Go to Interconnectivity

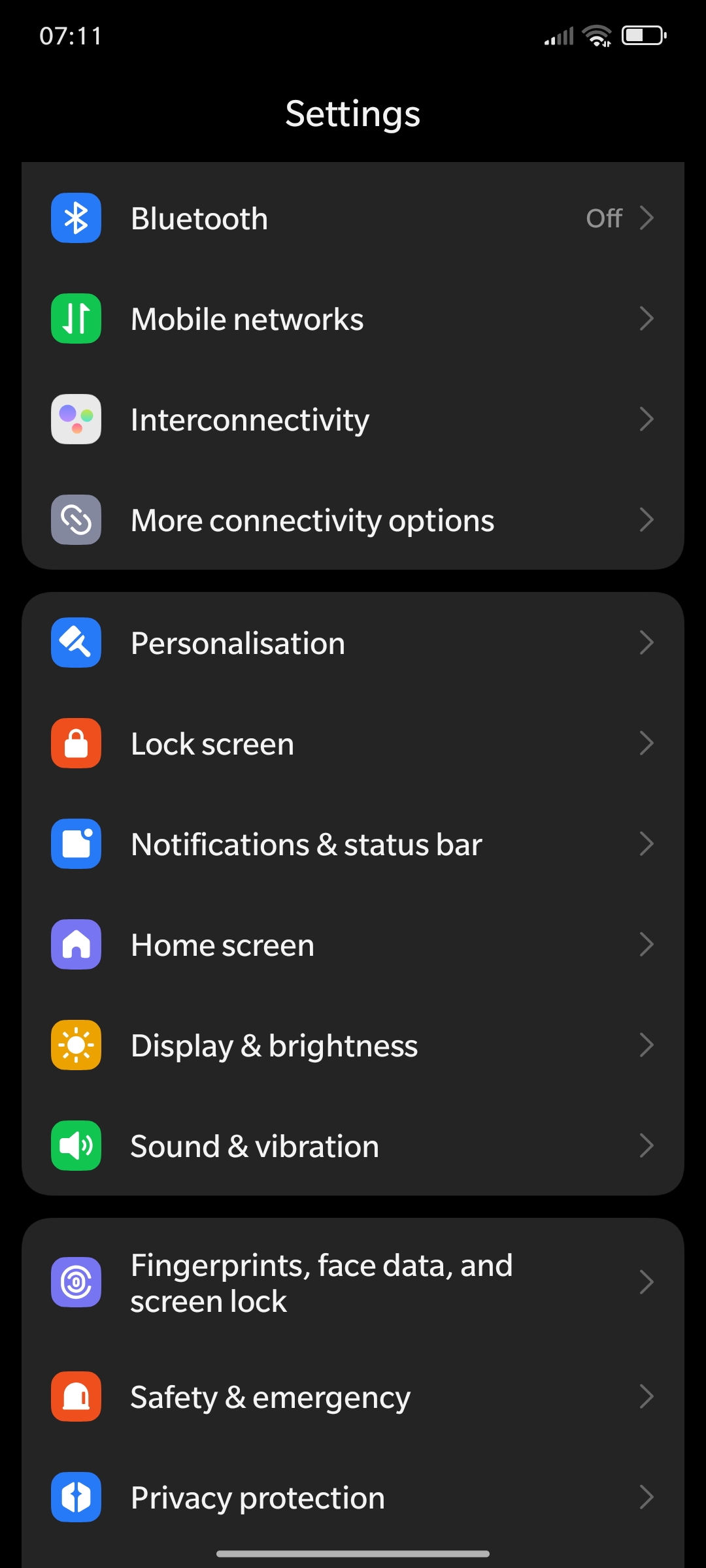coord(353,419)
